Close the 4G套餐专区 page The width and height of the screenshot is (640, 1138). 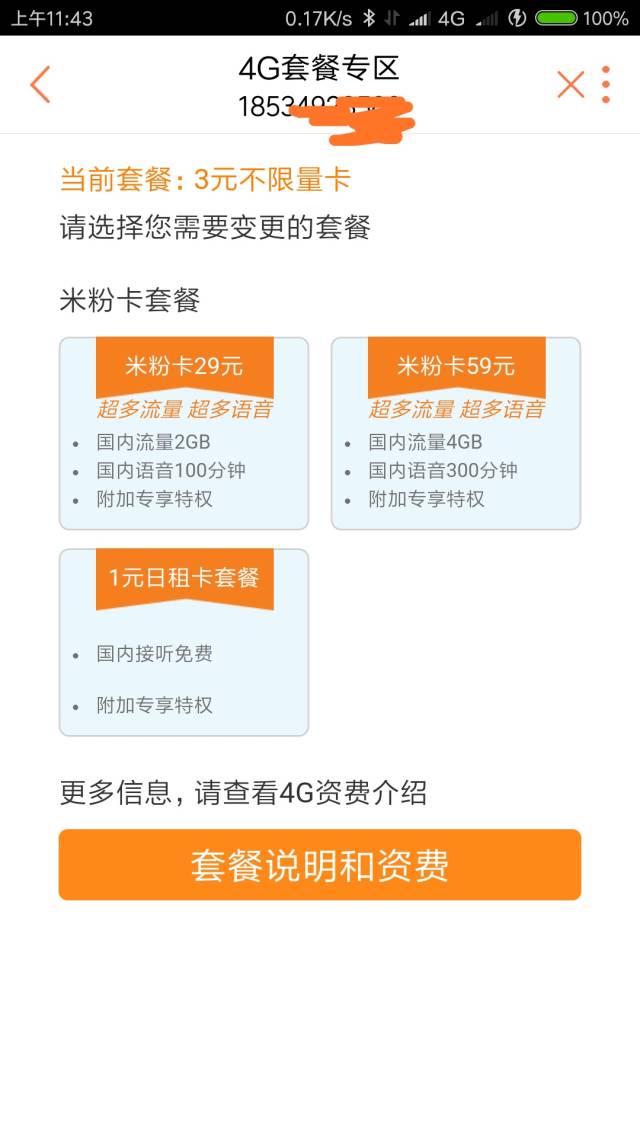click(x=570, y=85)
